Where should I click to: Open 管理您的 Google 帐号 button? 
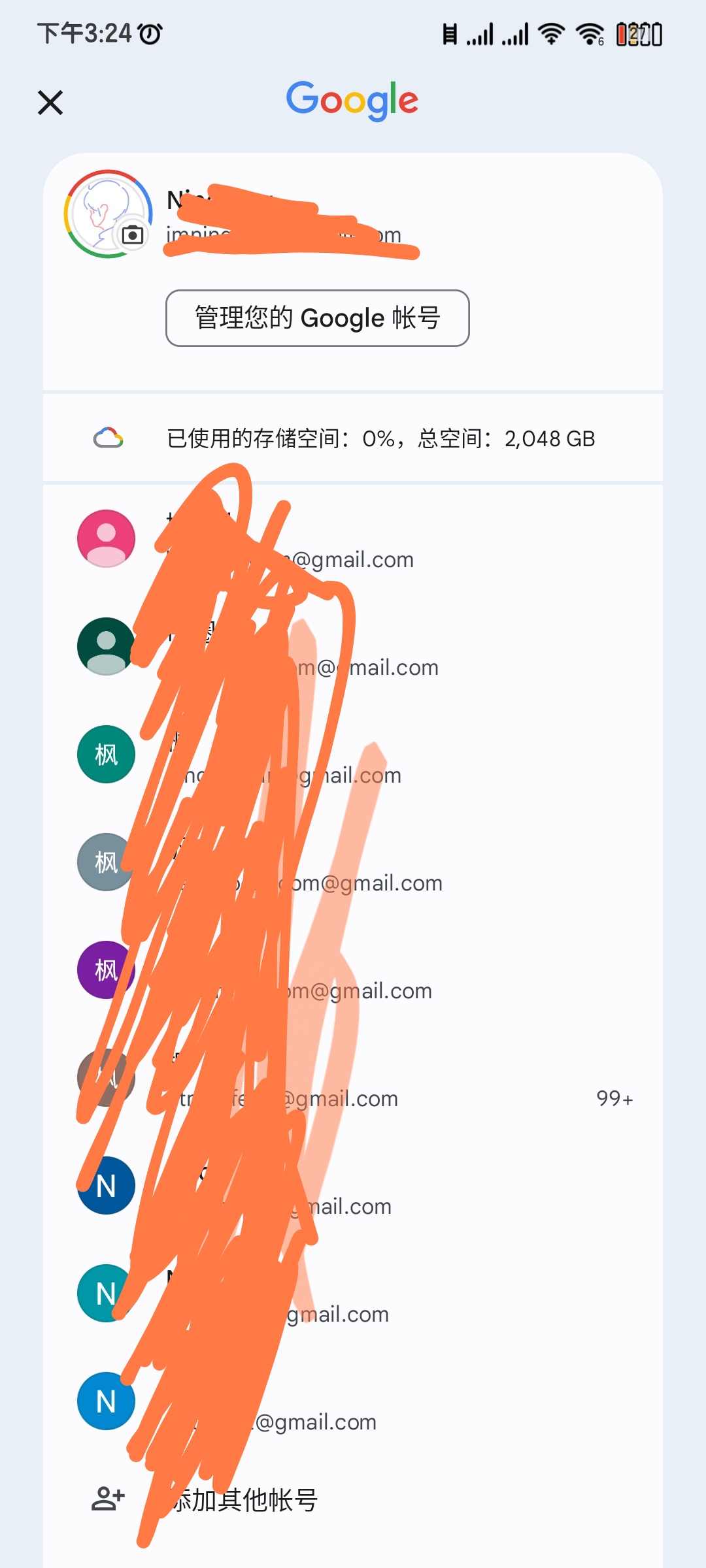(x=317, y=318)
